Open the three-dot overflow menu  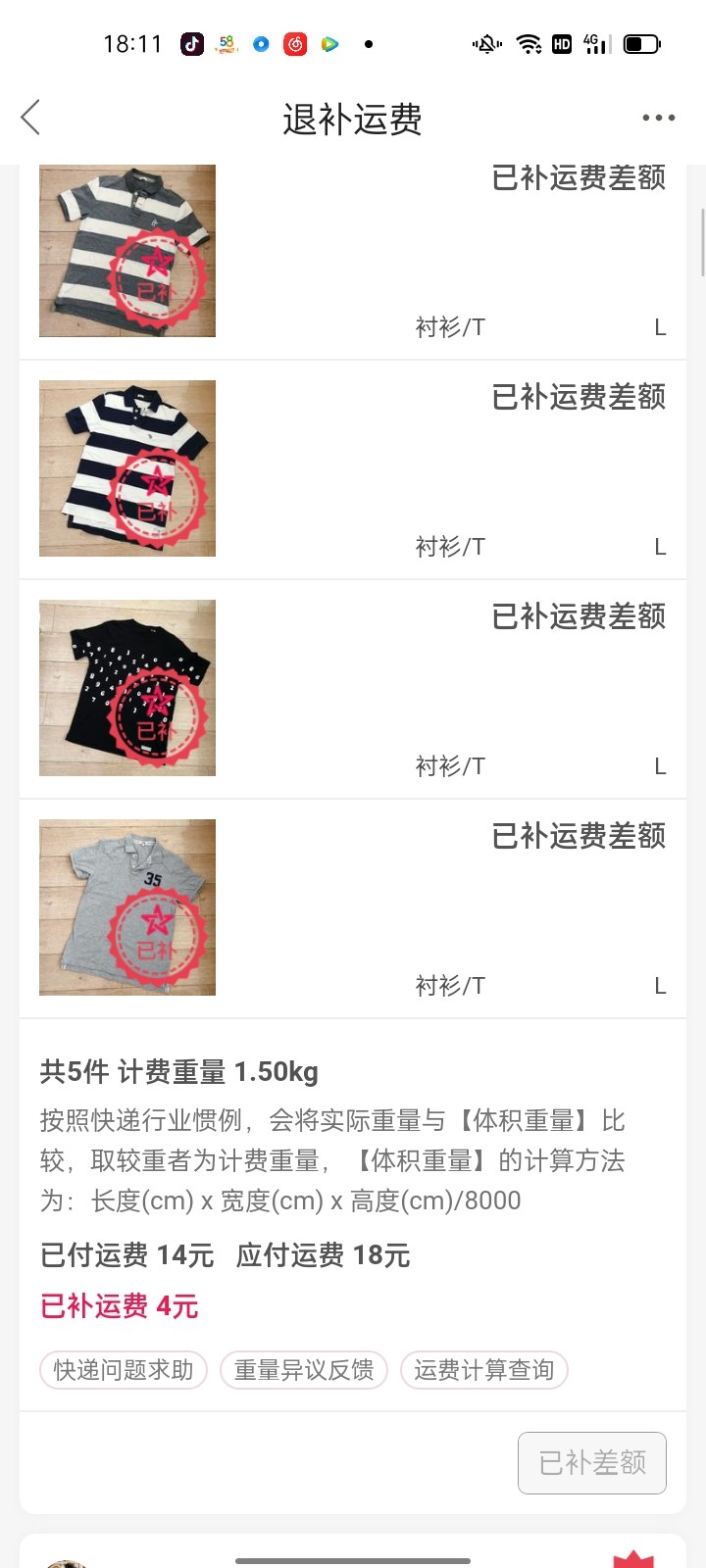coord(658,118)
